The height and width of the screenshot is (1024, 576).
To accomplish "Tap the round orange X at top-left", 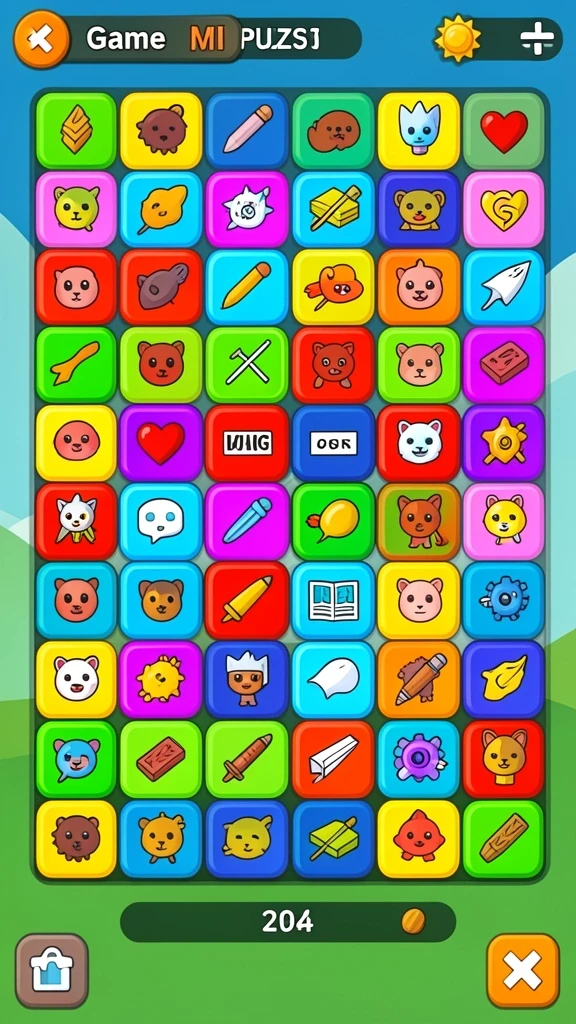I will [41, 40].
